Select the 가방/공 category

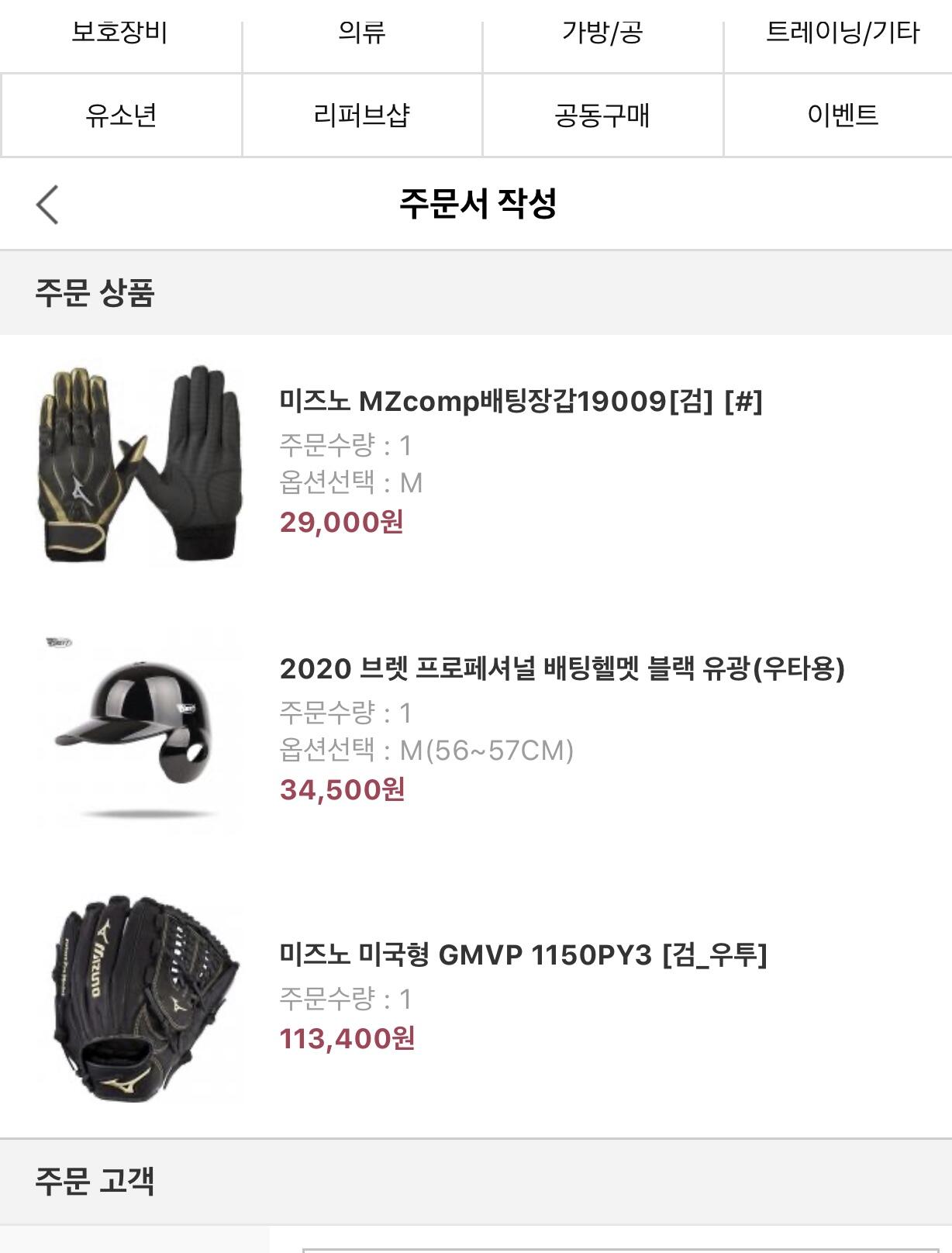coord(602,33)
